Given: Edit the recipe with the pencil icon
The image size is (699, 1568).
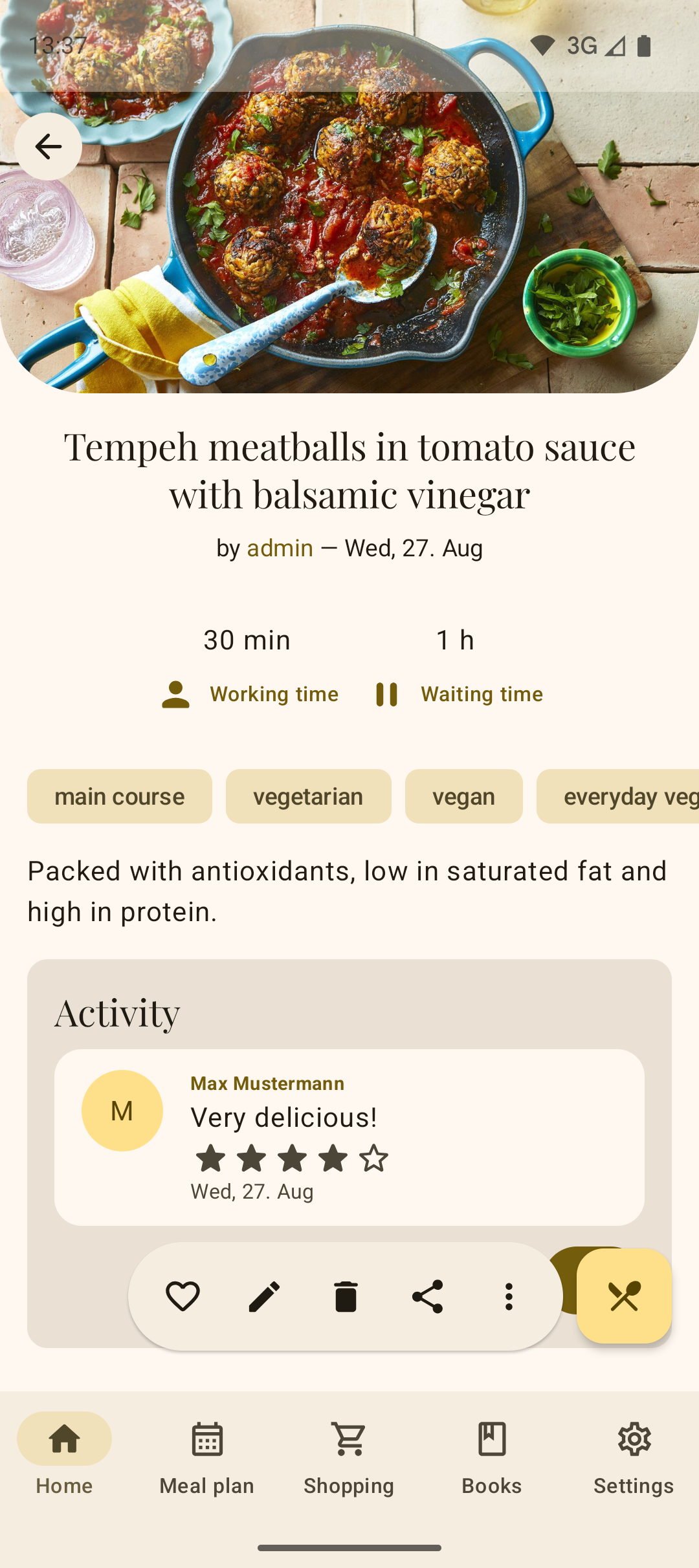Looking at the screenshot, I should [264, 1296].
